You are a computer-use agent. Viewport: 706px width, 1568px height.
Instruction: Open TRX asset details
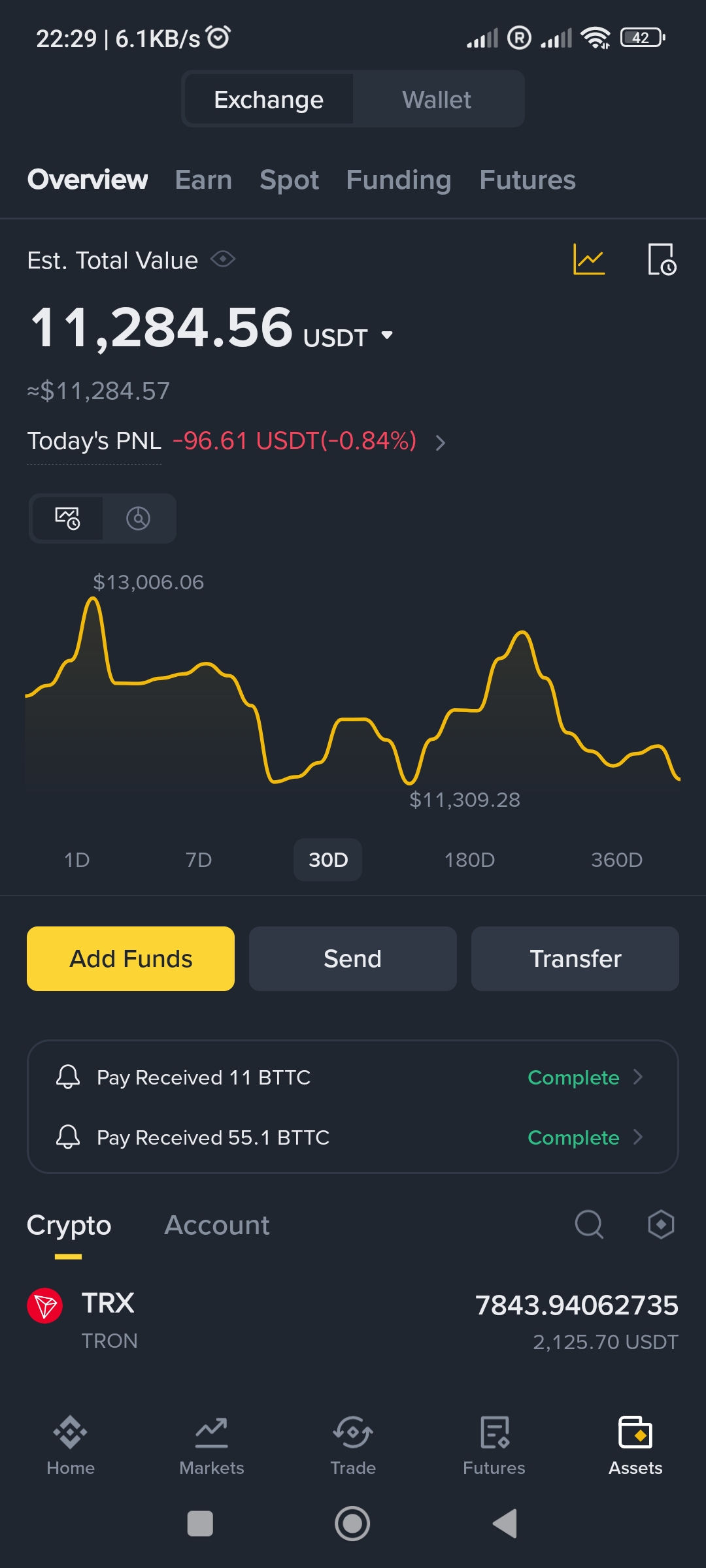(x=353, y=1321)
